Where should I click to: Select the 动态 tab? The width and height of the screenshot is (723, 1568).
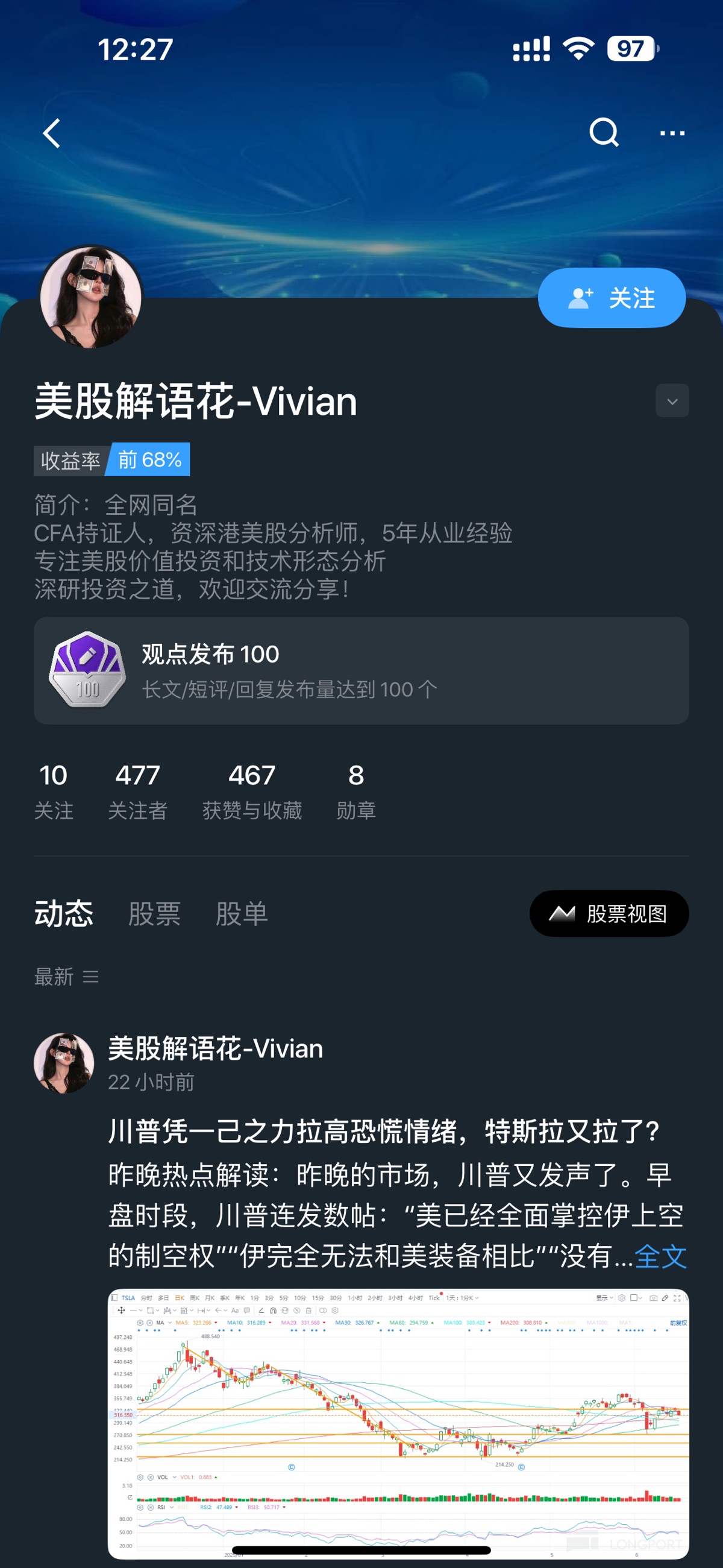point(64,914)
